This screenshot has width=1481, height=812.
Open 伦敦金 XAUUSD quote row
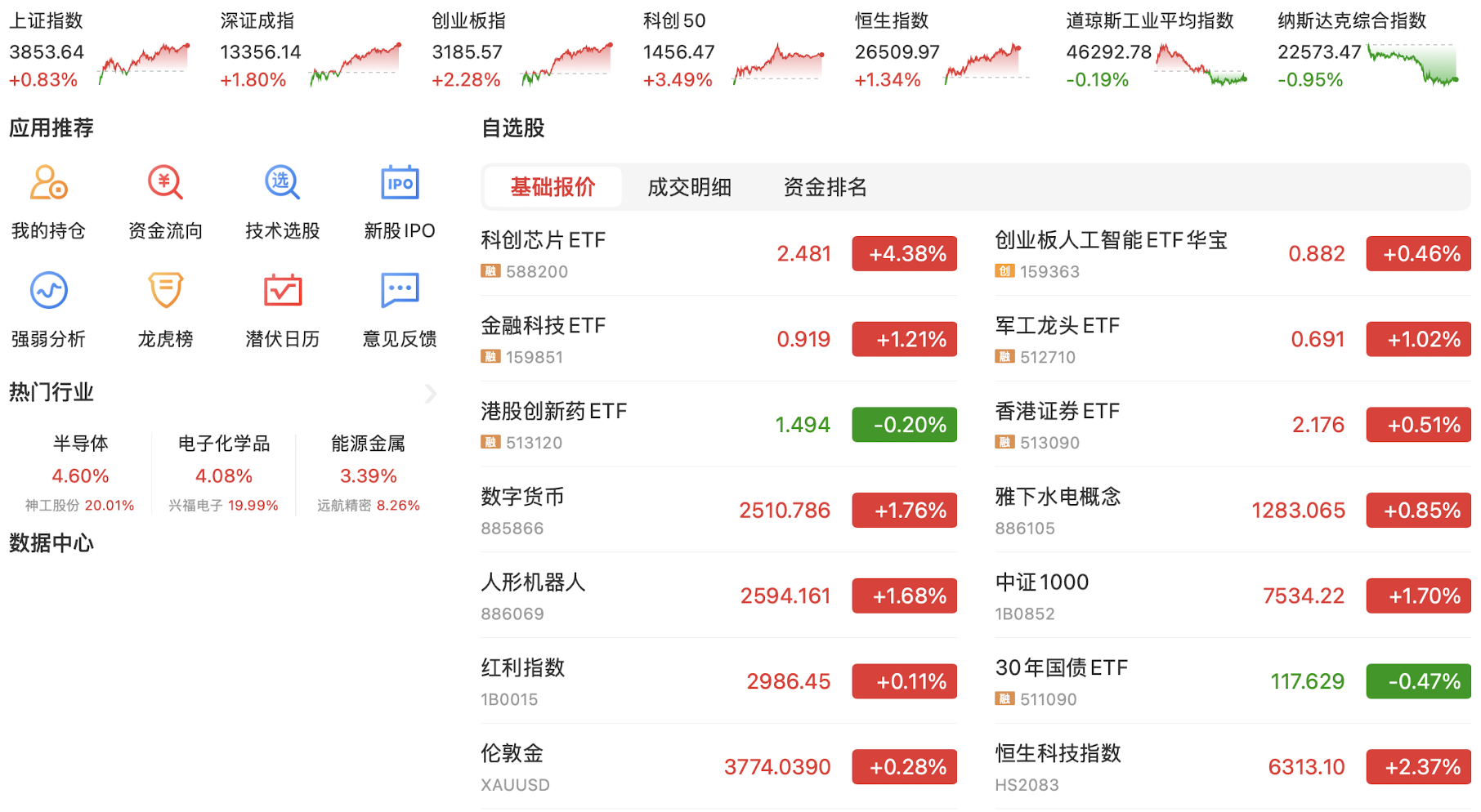(718, 767)
